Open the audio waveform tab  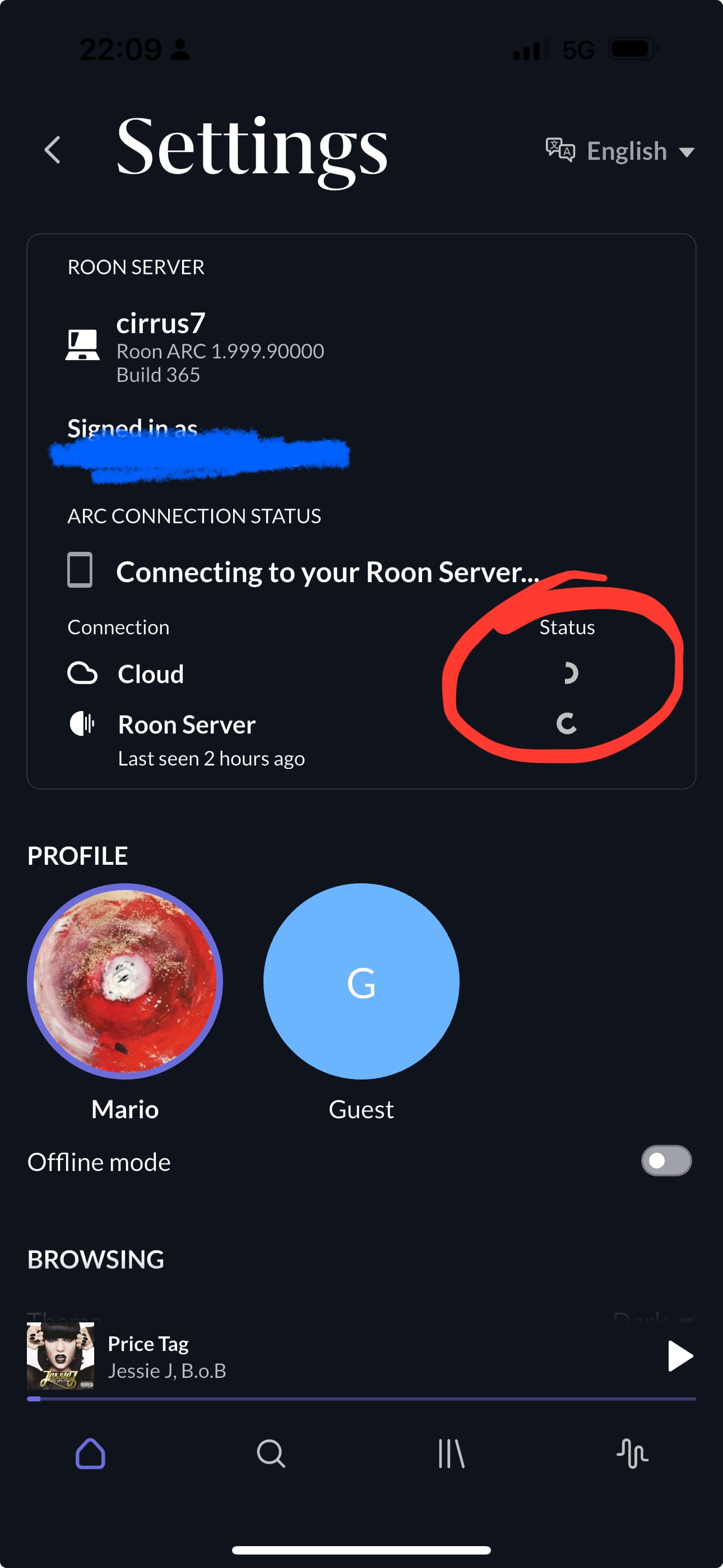632,1454
